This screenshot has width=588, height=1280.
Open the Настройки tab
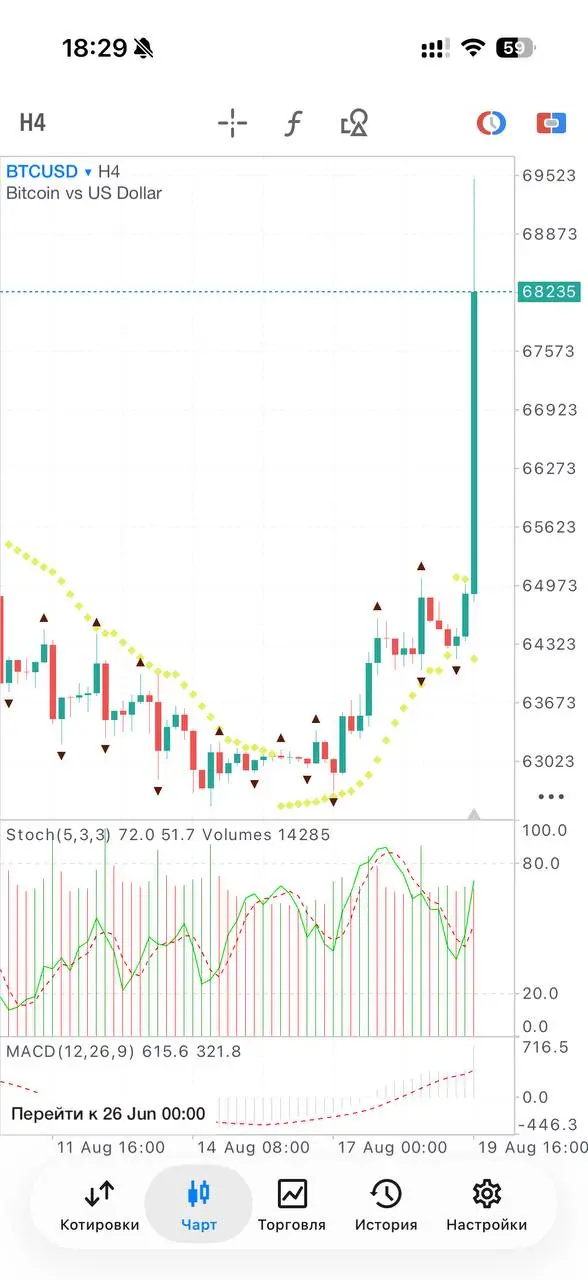[486, 1205]
